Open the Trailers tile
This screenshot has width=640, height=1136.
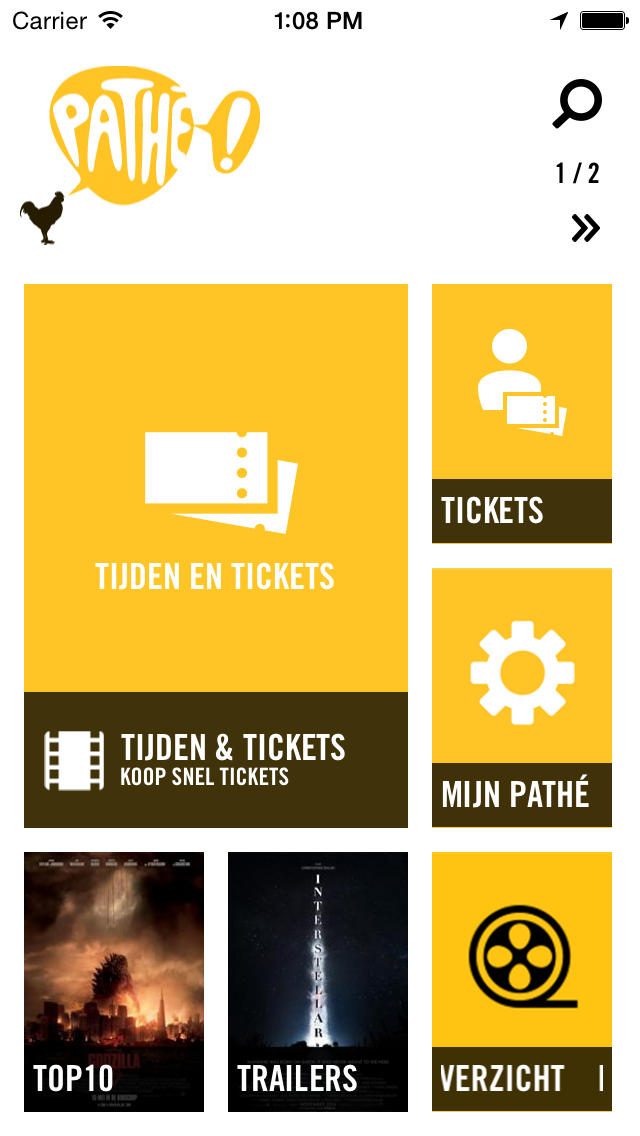(318, 981)
